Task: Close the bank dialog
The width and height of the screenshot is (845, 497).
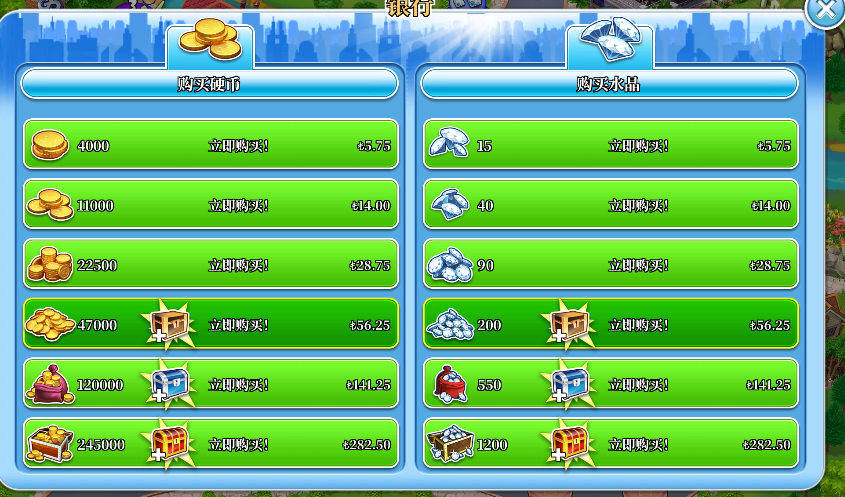Action: point(825,11)
